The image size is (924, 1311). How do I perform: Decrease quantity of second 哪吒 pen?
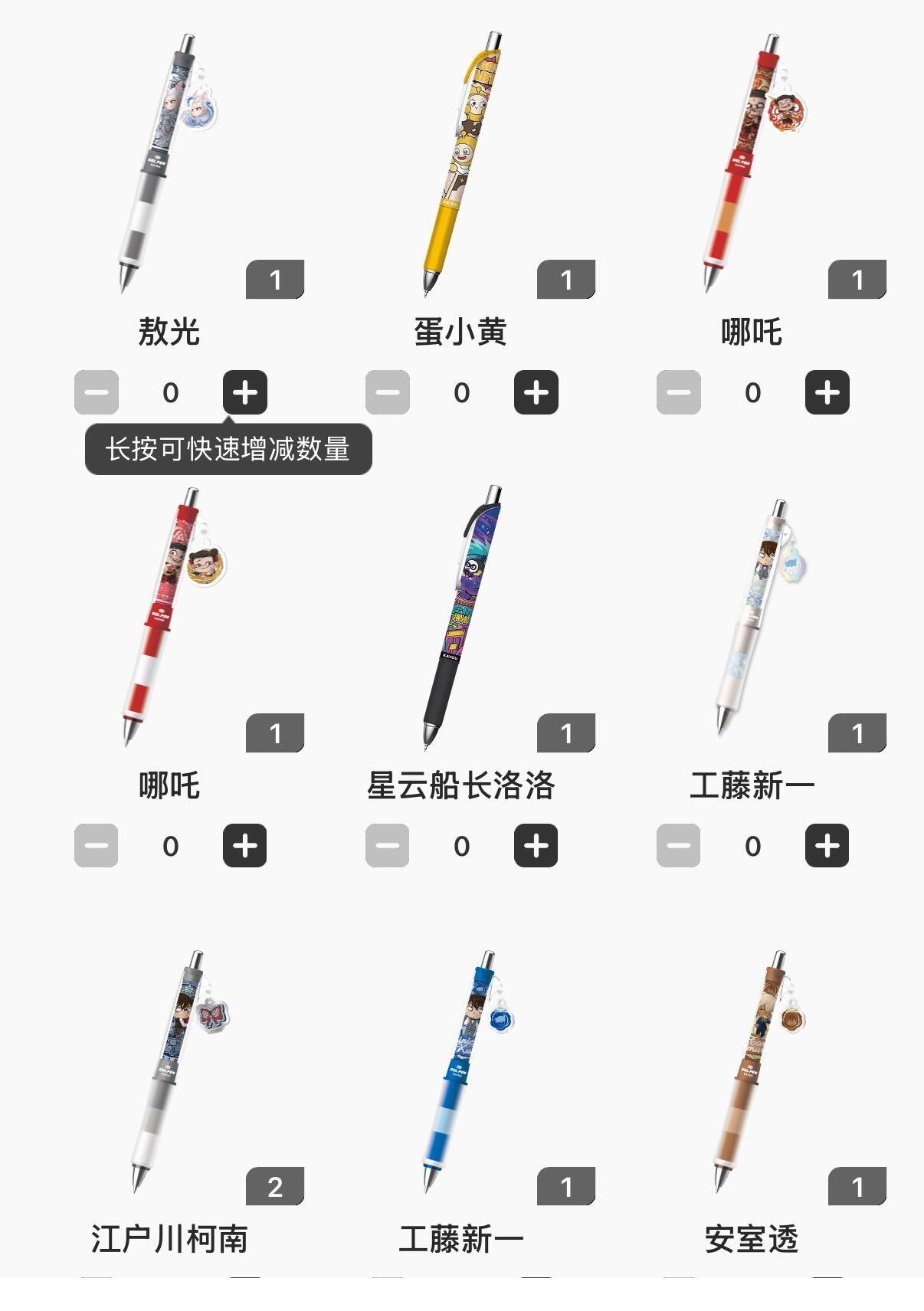click(x=97, y=845)
